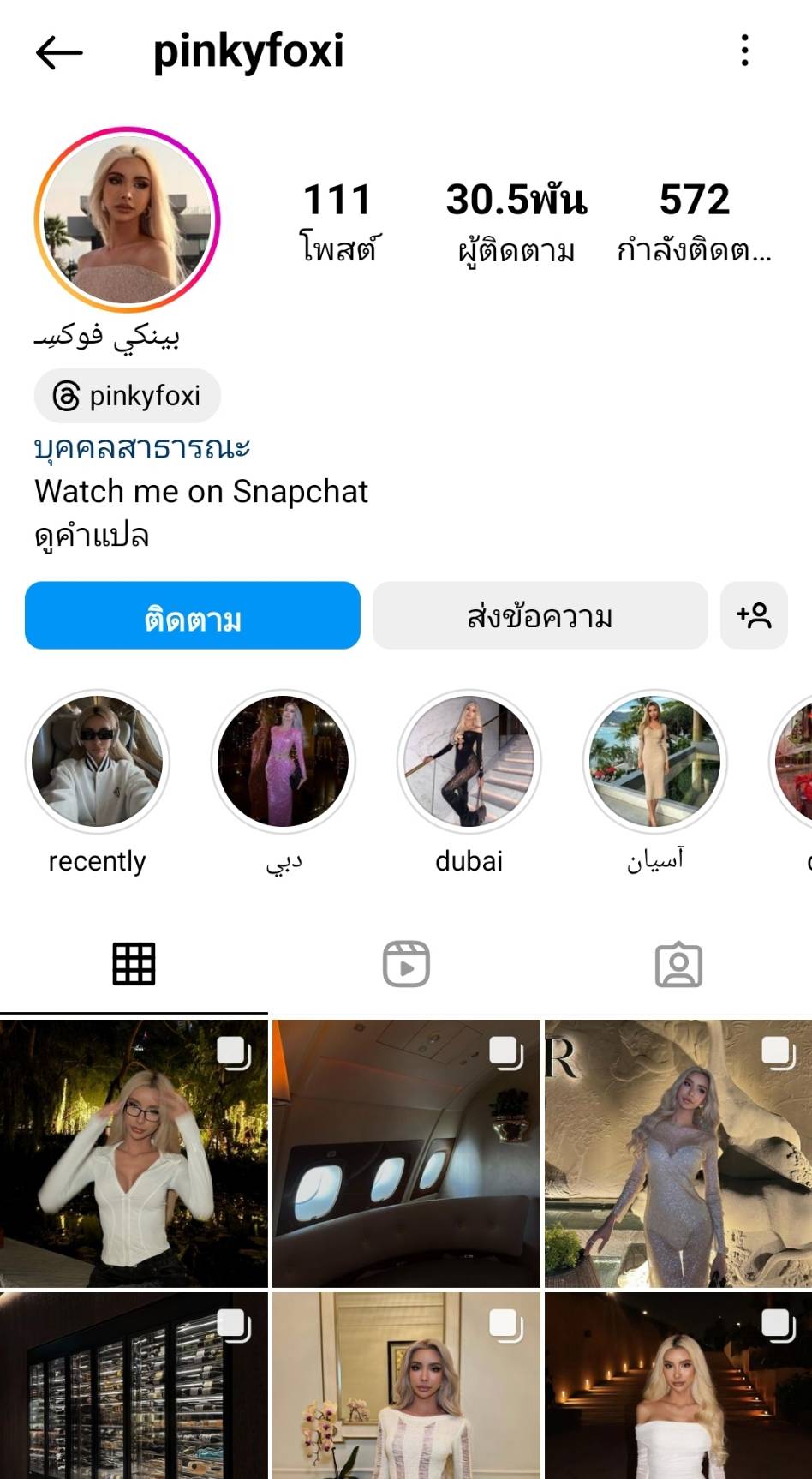Viewport: 812px width, 1479px height.
Task: Switch to the tagged photos tab
Action: coord(678,964)
